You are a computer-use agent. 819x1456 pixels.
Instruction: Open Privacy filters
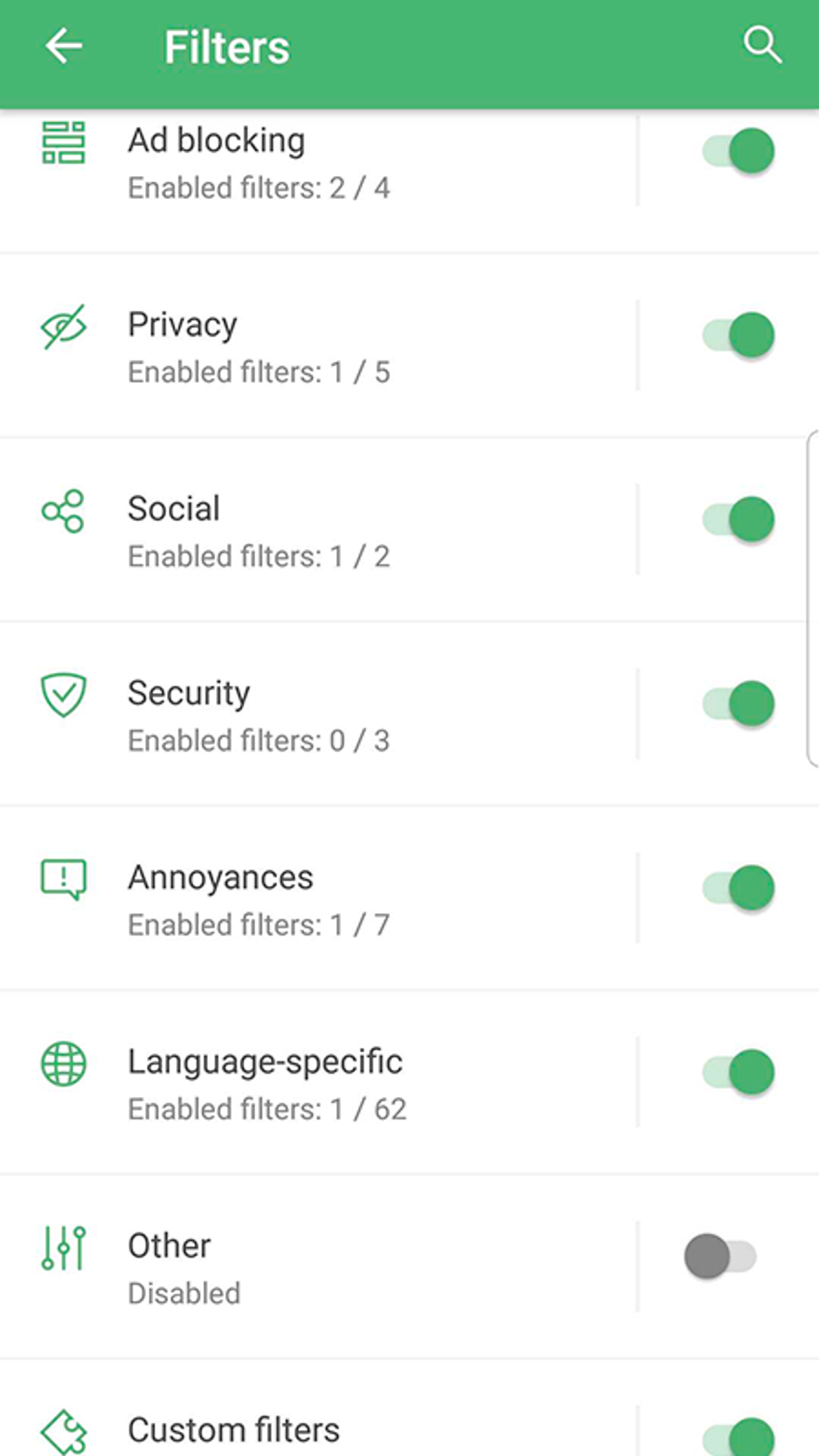click(x=321, y=347)
